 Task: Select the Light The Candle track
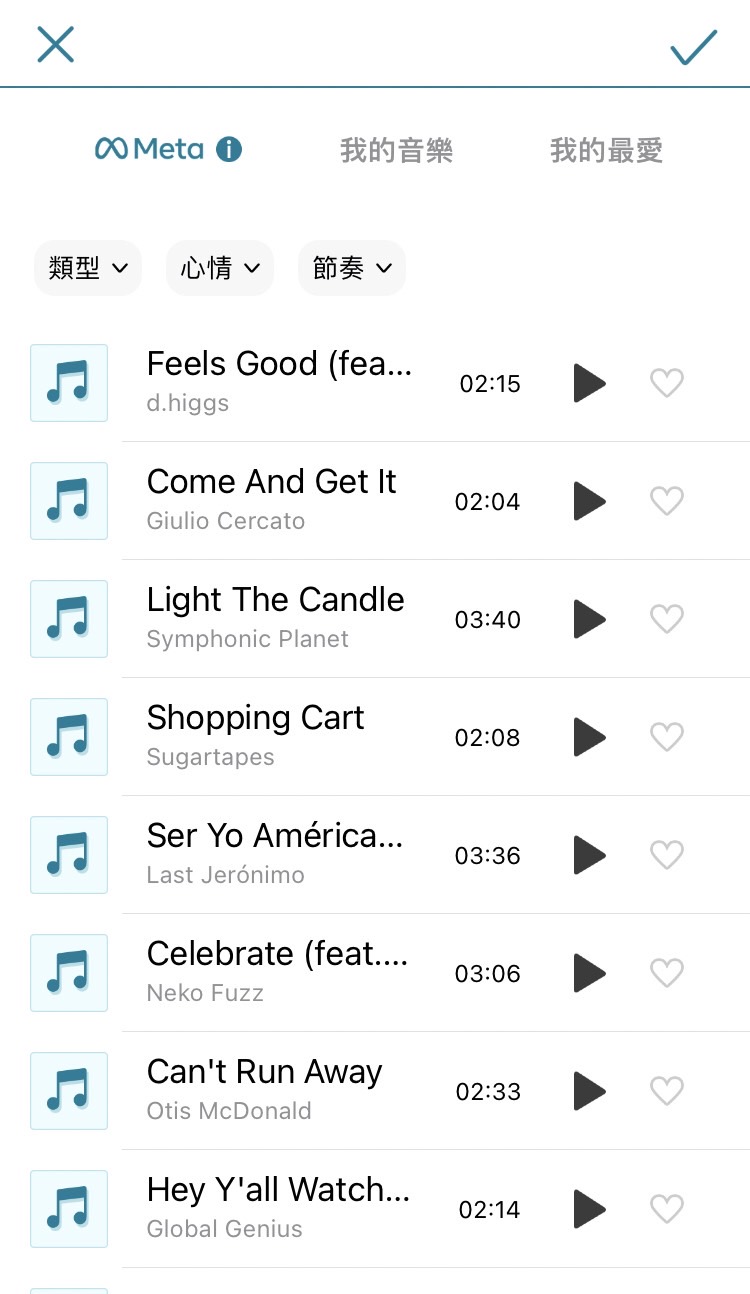276,617
